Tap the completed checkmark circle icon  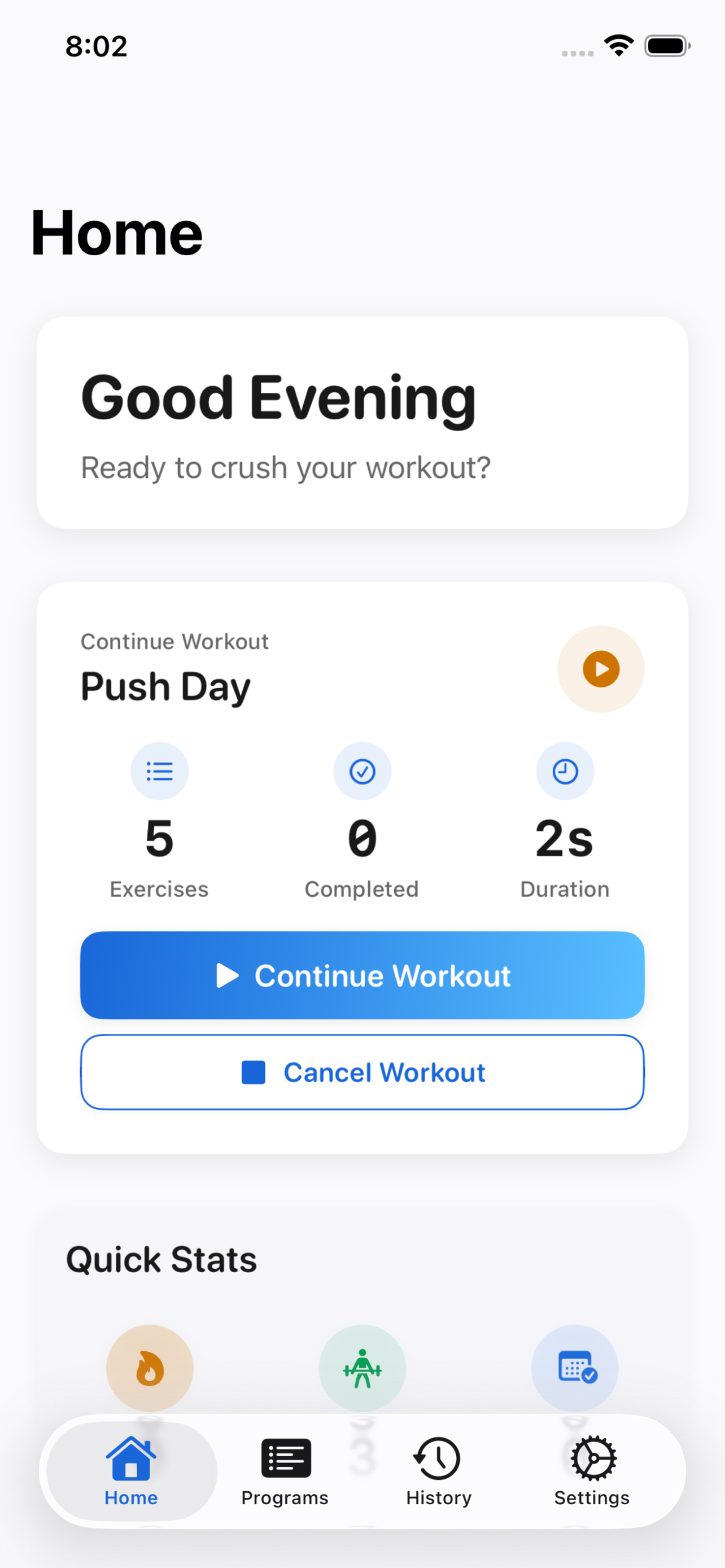click(361, 770)
